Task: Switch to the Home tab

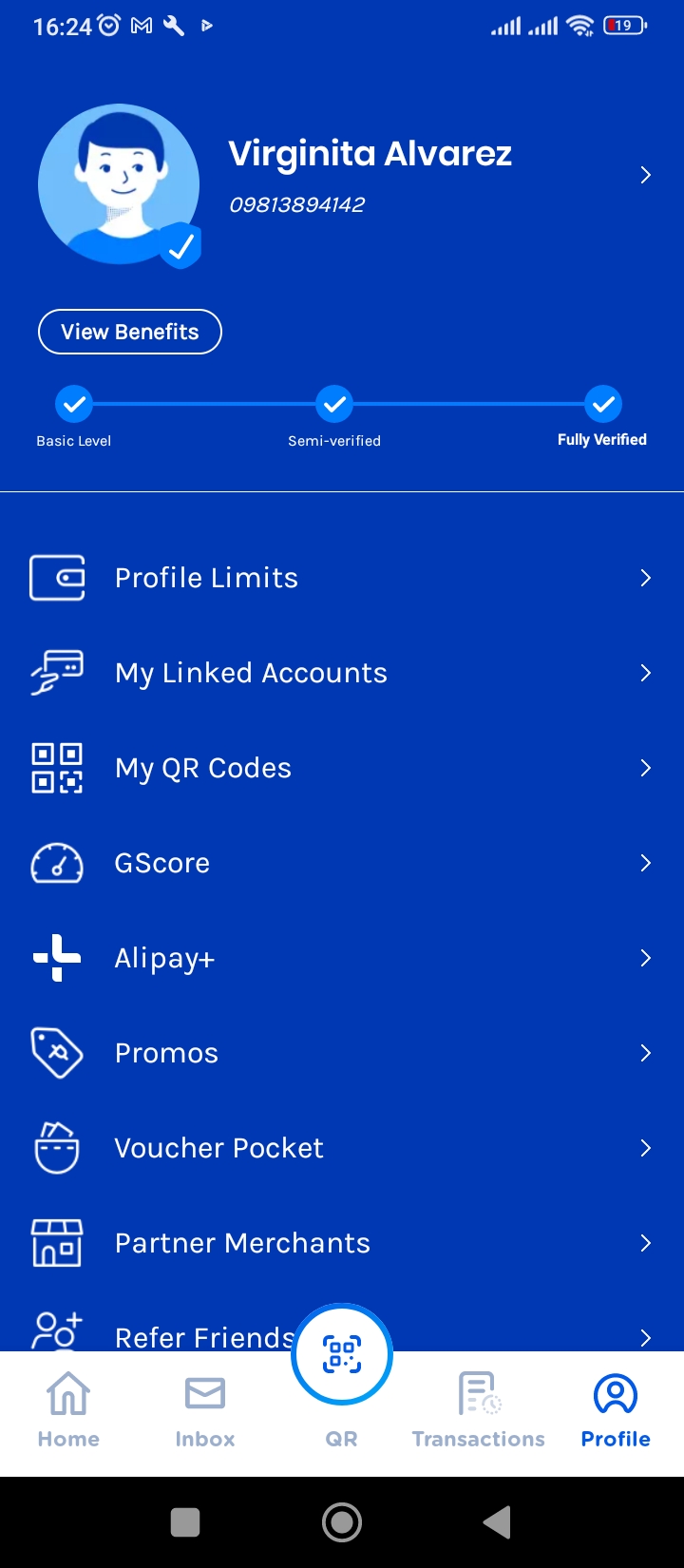Action: (x=68, y=1411)
